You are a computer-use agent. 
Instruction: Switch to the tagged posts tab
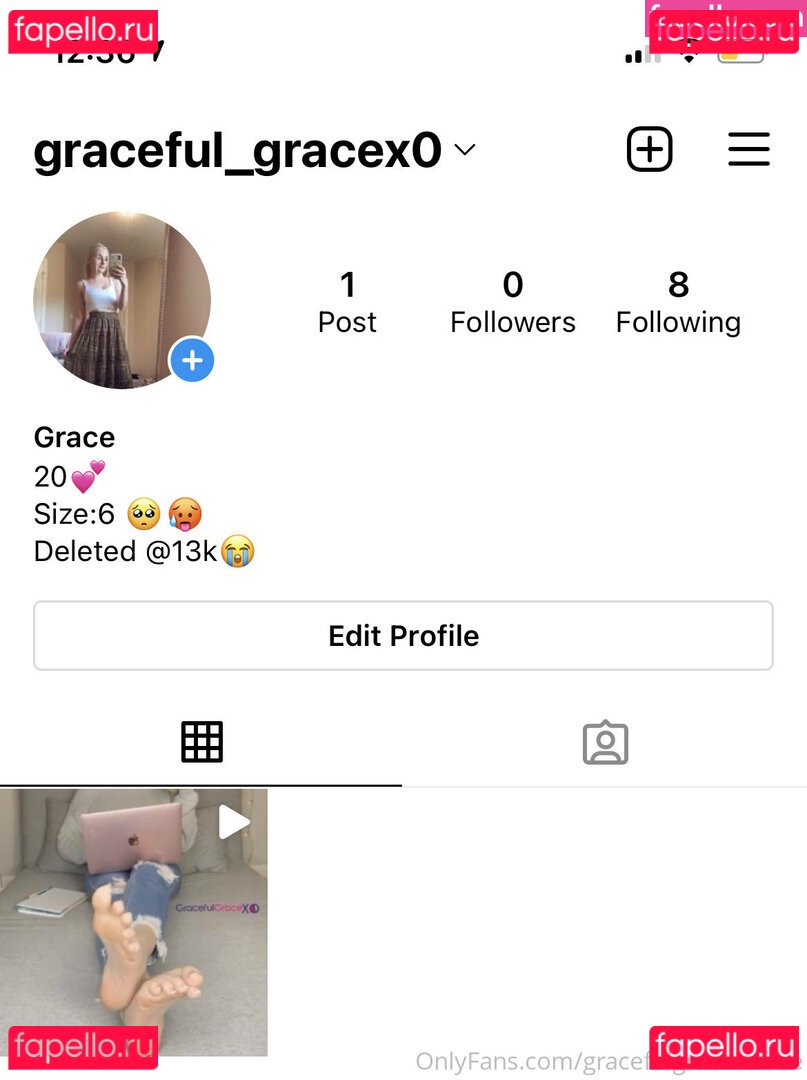(x=605, y=741)
